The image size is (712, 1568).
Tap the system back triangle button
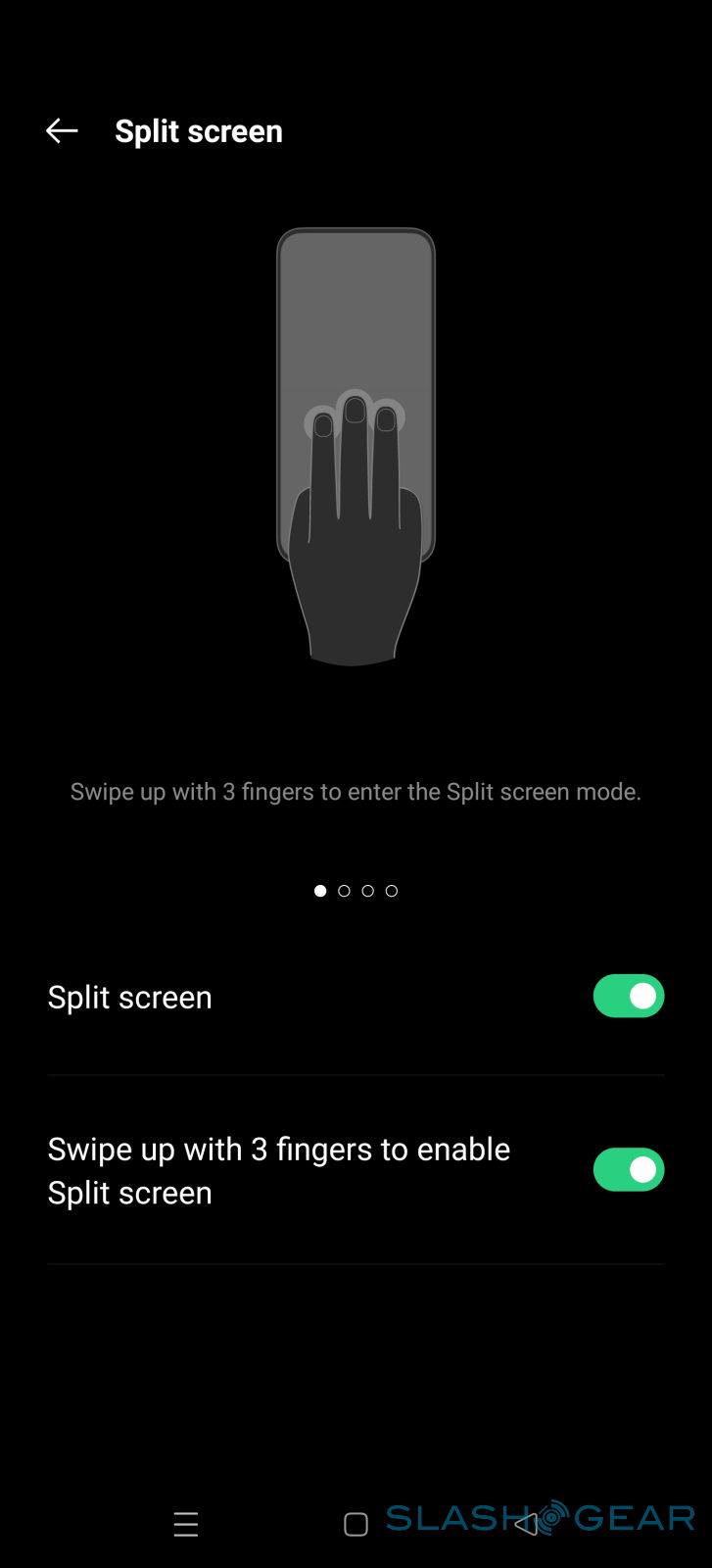click(526, 1523)
